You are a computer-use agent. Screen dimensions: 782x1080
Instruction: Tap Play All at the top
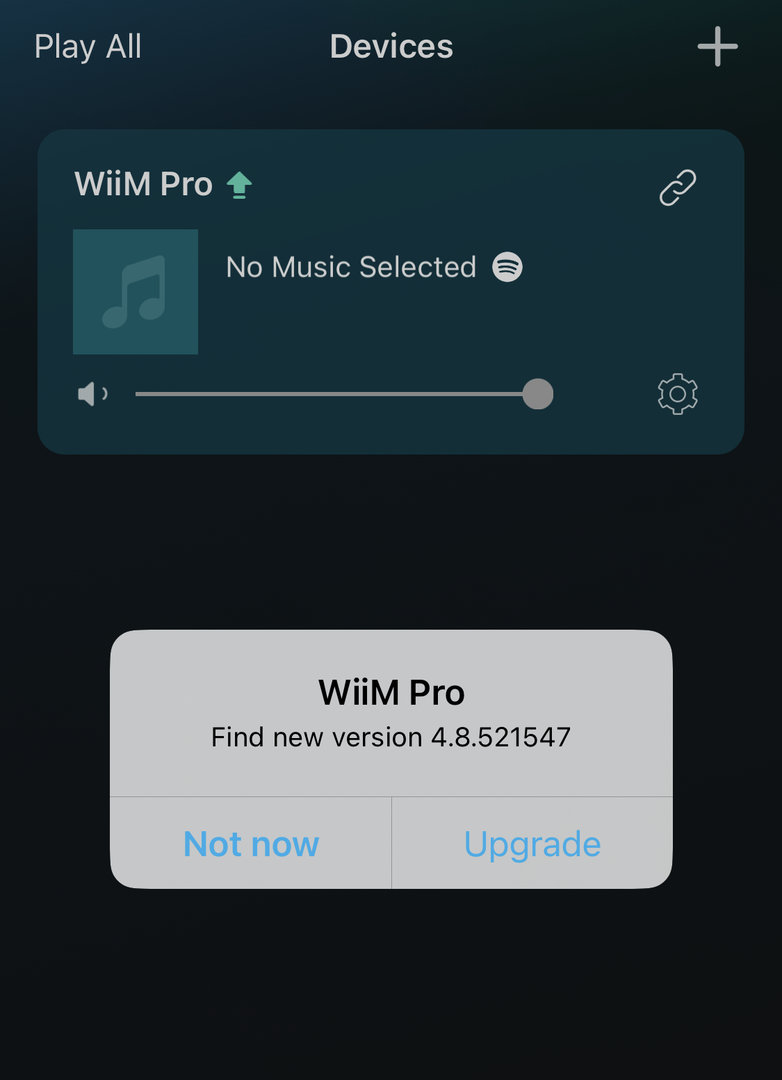(x=88, y=47)
